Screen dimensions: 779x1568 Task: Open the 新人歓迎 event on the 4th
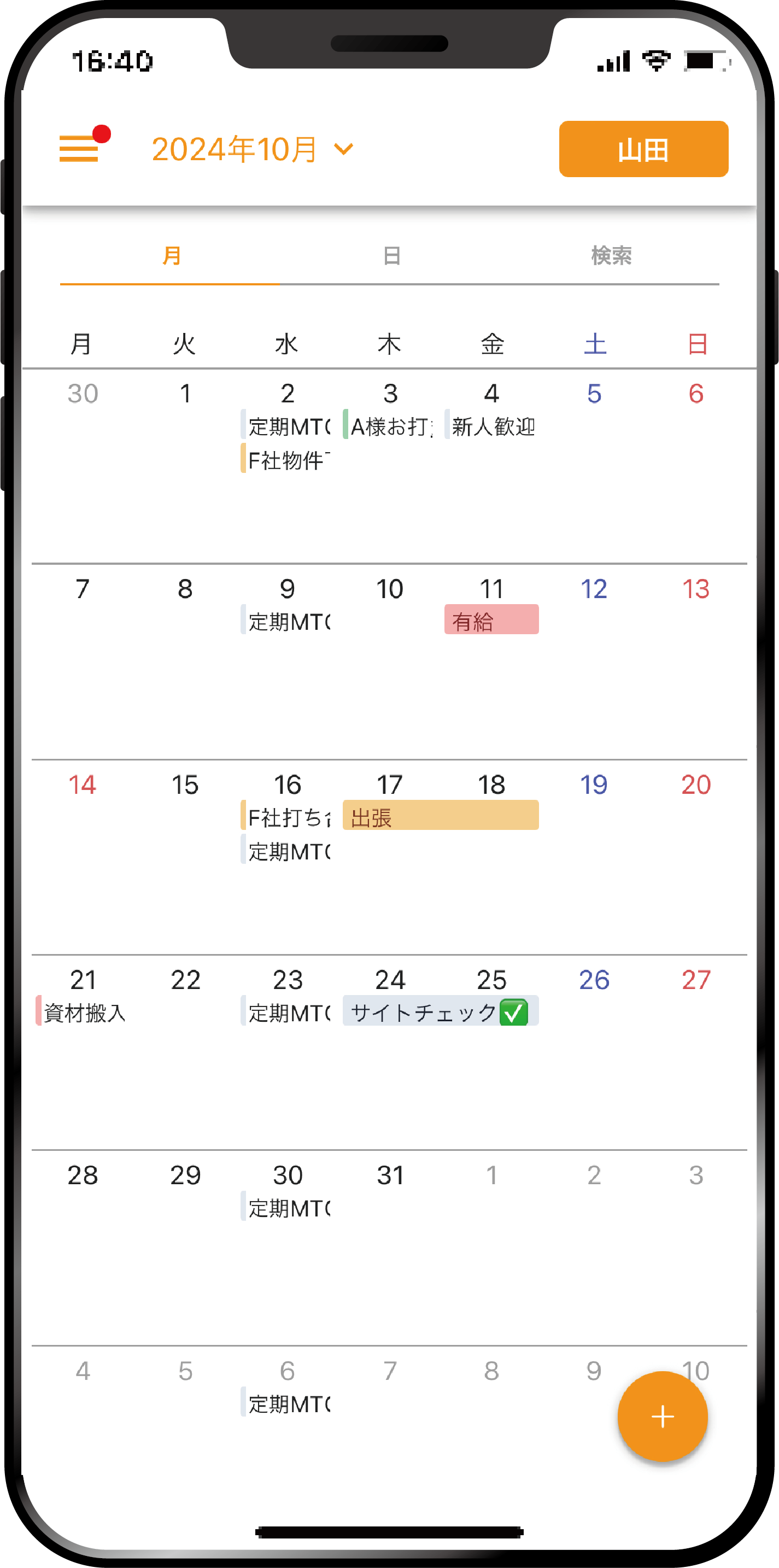point(492,425)
